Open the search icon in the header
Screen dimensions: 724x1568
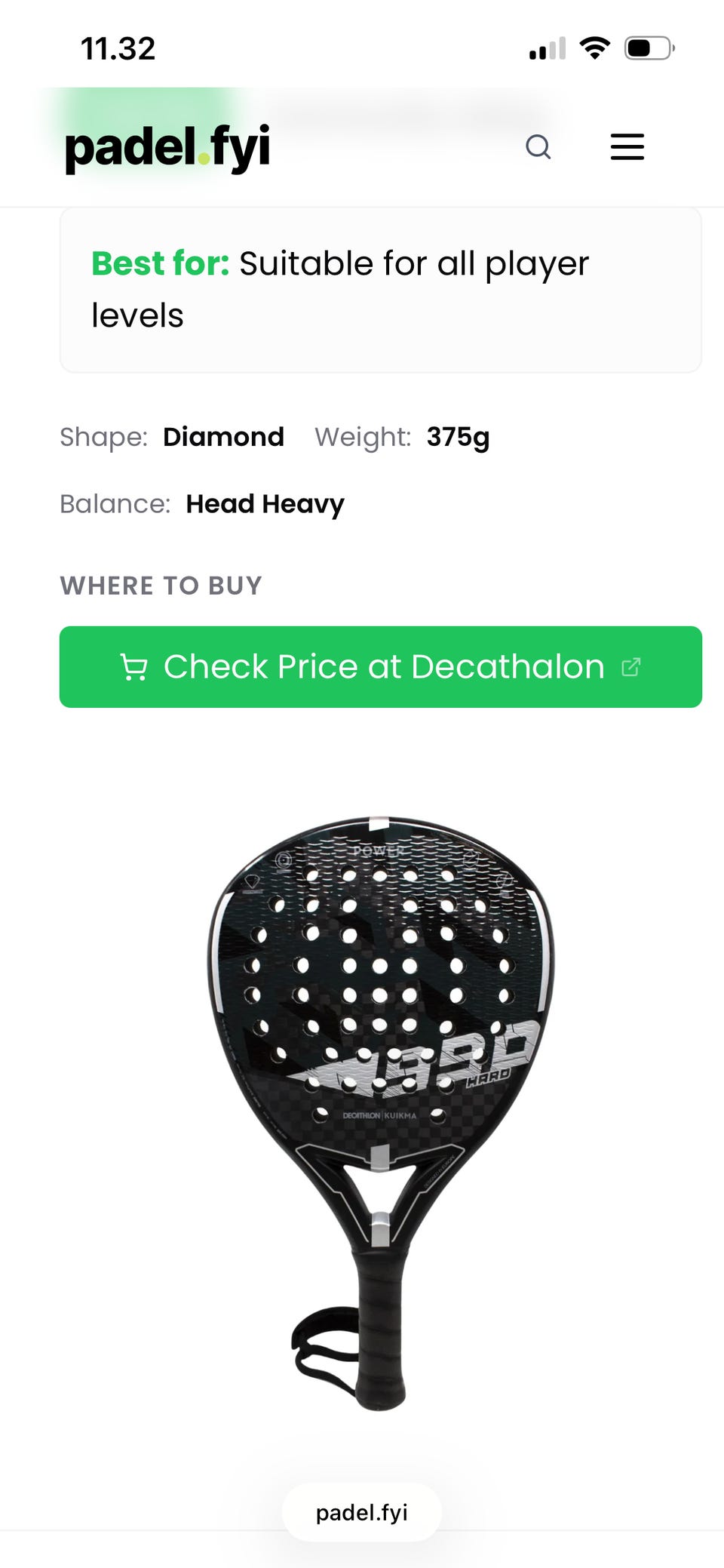pos(538,147)
